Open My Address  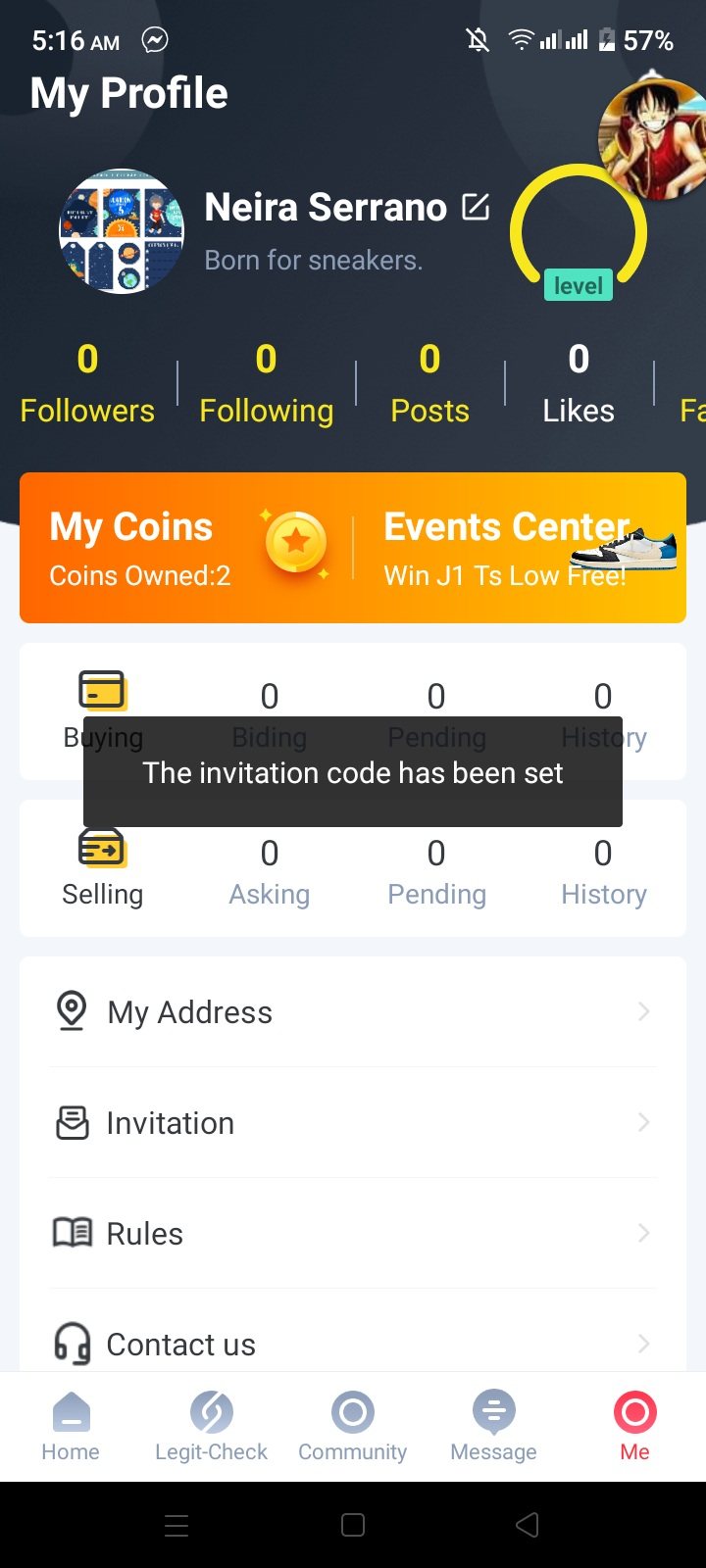point(353,1011)
